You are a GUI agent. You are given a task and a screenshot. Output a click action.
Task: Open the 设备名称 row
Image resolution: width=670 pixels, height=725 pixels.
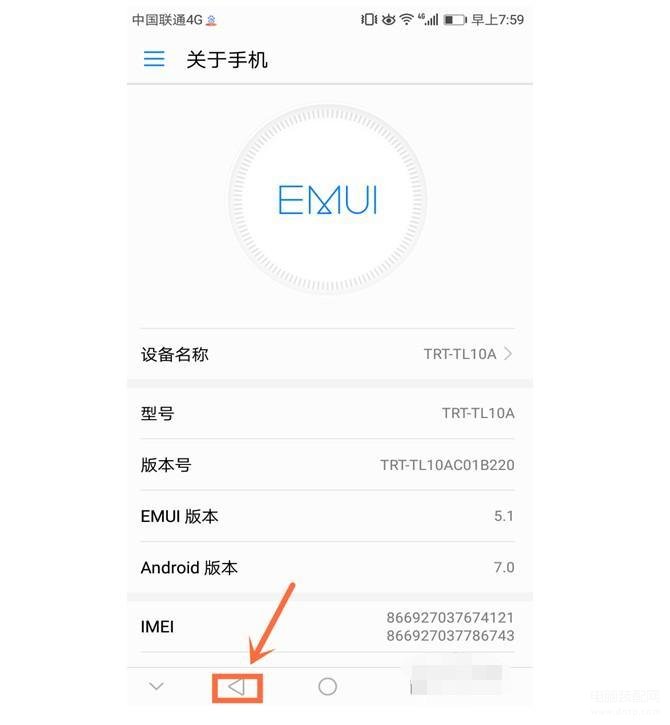[x=328, y=354]
